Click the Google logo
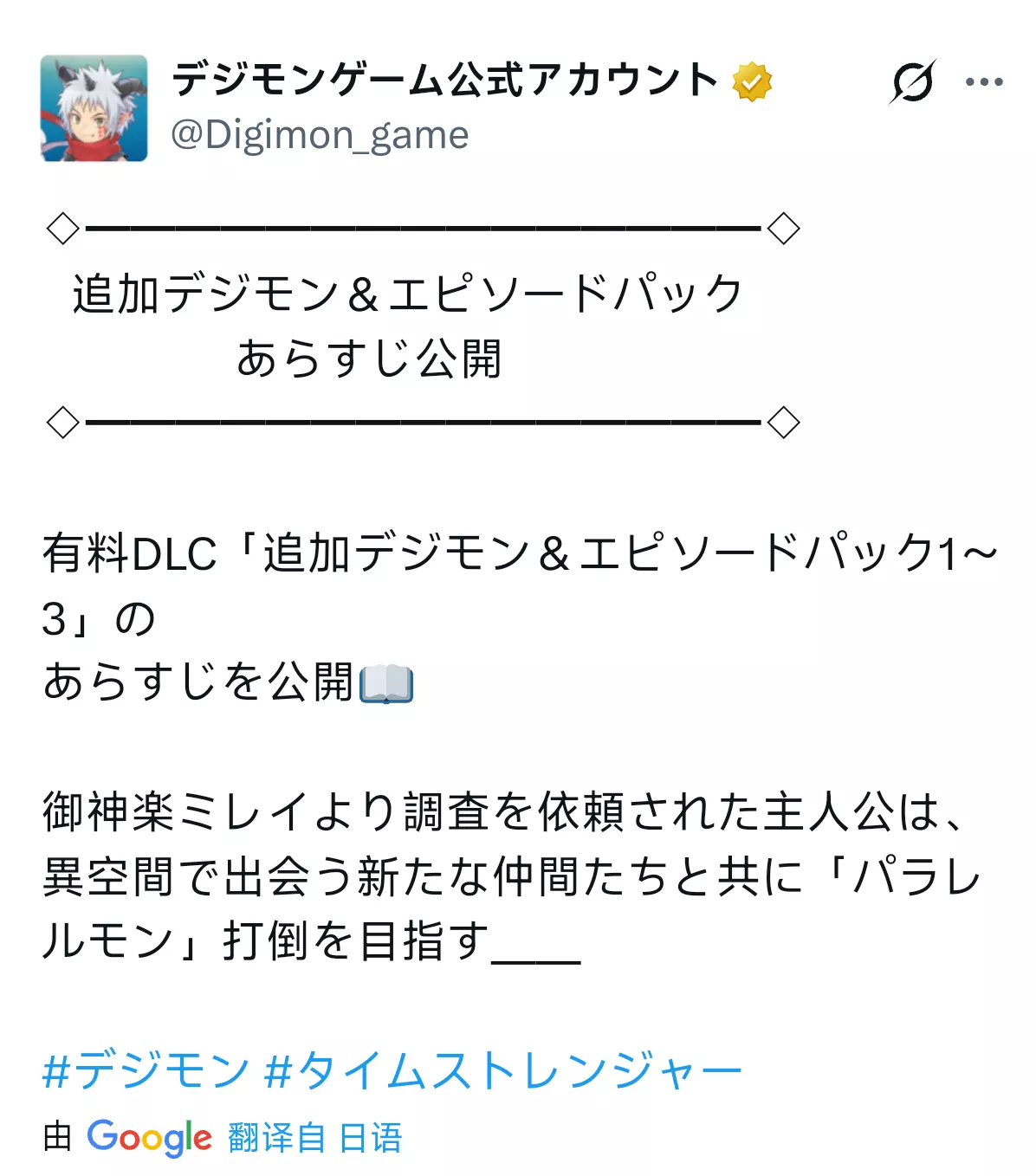The width and height of the screenshot is (1036, 1176). tap(149, 1134)
